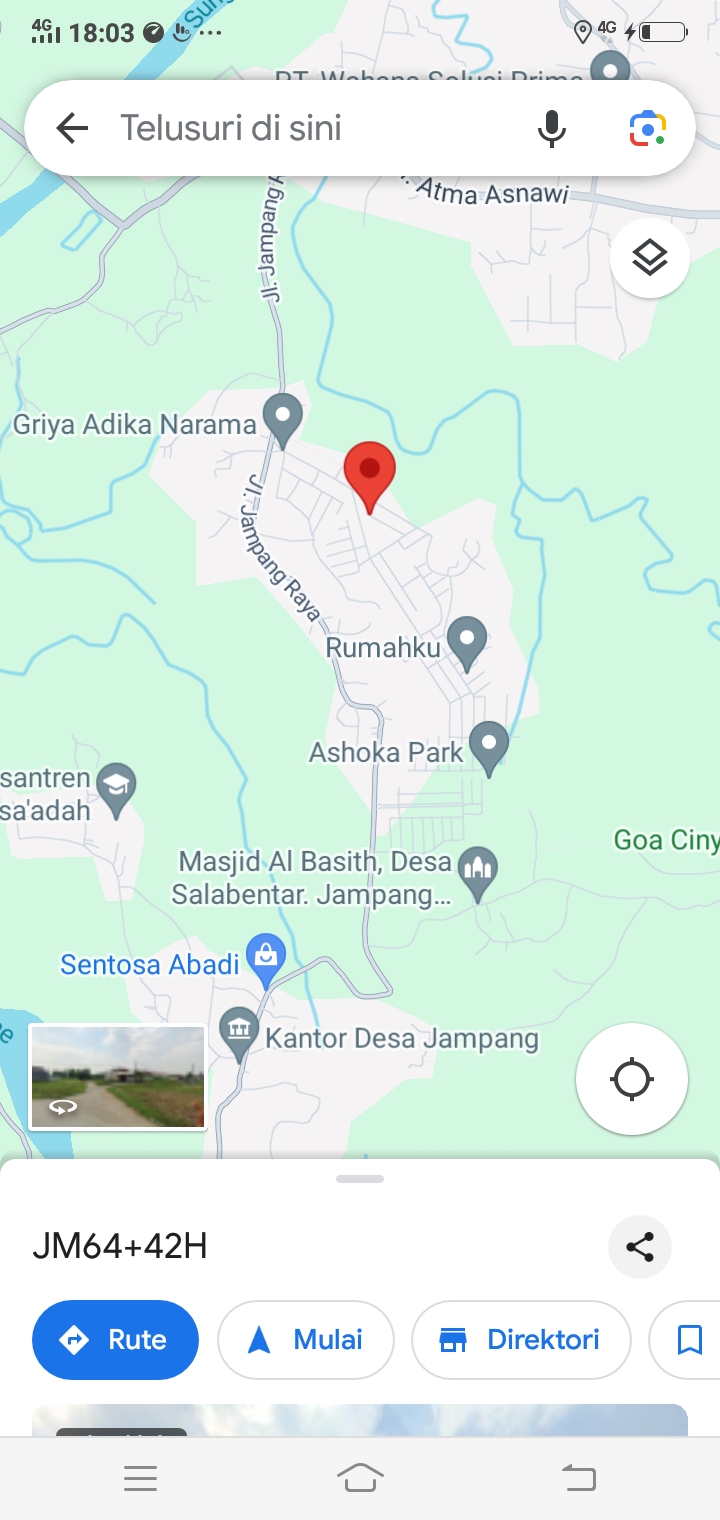Open the Street View photo preview

tap(118, 1077)
